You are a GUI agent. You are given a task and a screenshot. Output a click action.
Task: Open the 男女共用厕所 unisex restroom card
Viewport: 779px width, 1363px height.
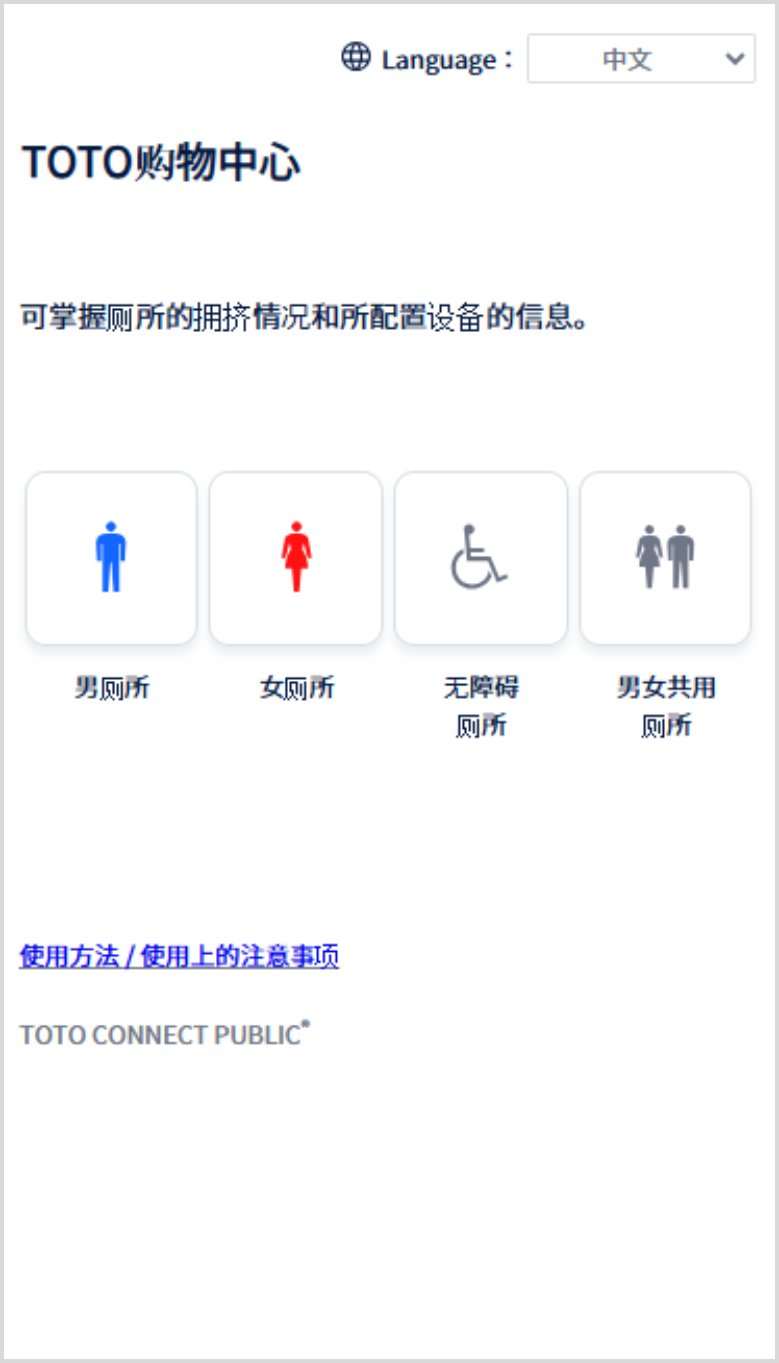(x=665, y=557)
